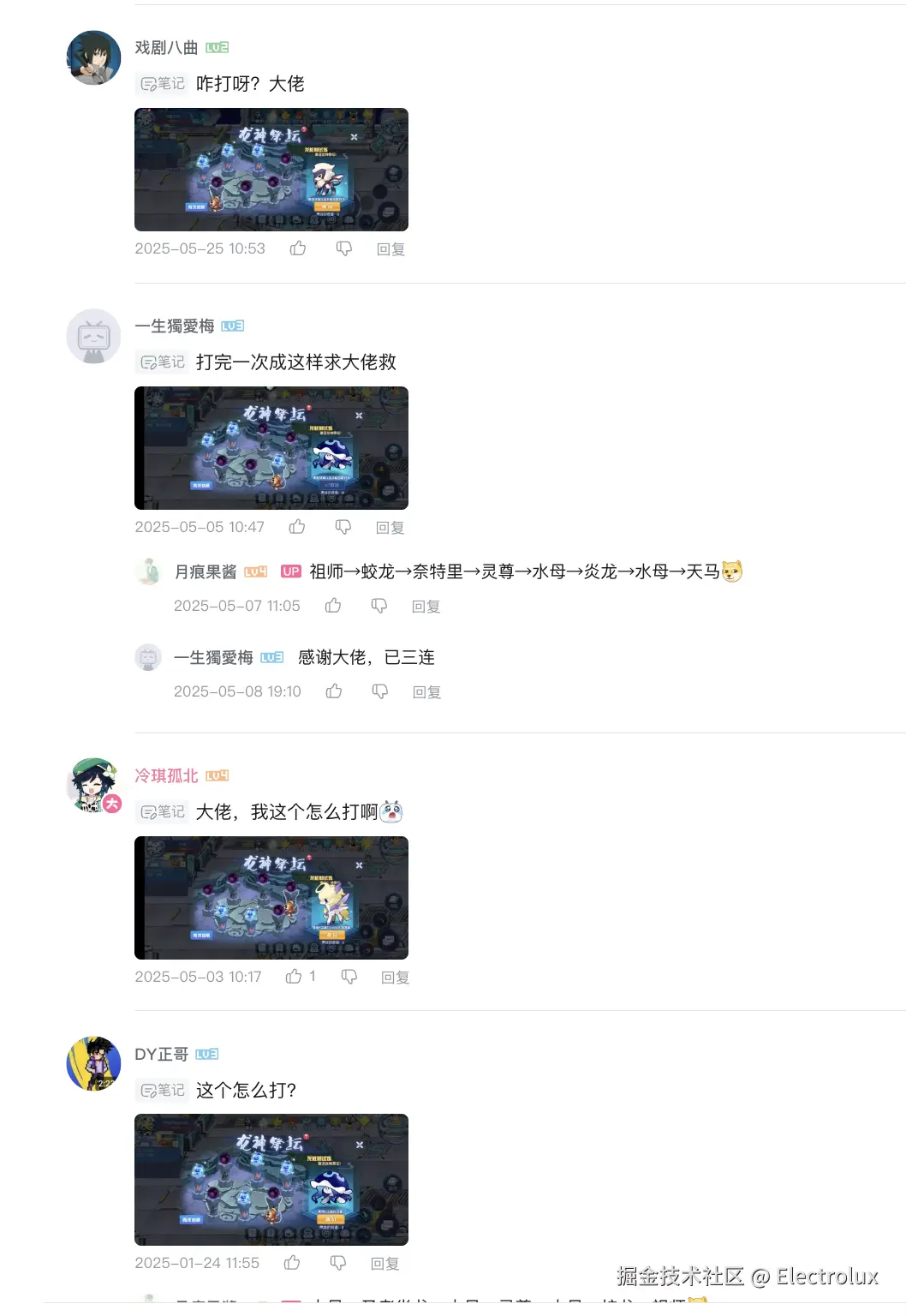Open image attached to 戏剧八曲's comment
Image resolution: width=906 pixels, height=1316 pixels.
pos(271,170)
